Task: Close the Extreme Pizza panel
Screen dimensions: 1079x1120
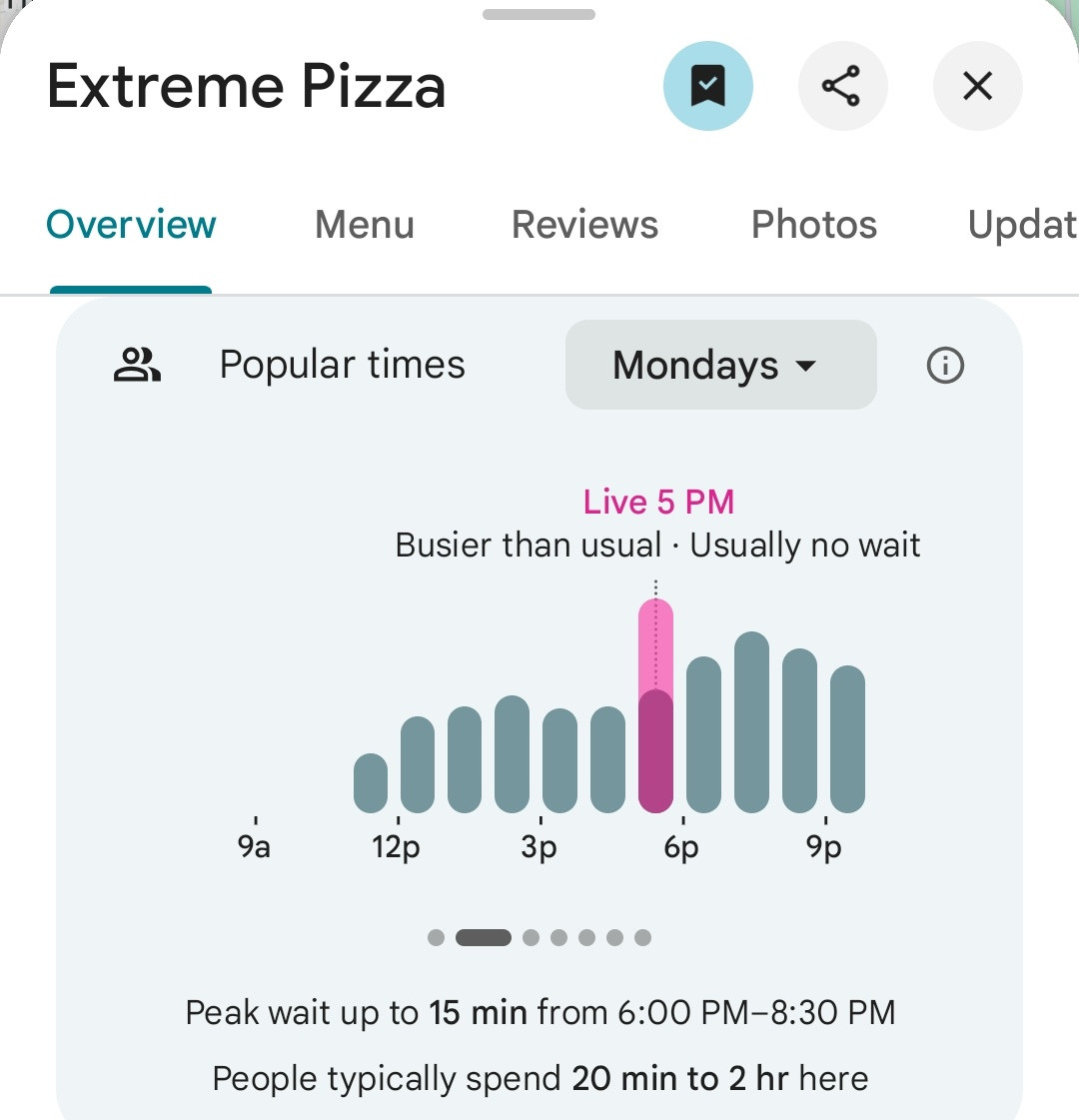Action: pos(977,86)
